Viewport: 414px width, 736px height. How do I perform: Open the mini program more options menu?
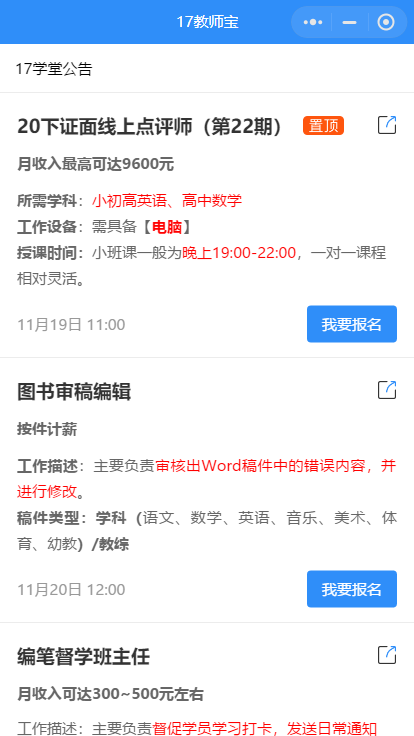[x=313, y=22]
